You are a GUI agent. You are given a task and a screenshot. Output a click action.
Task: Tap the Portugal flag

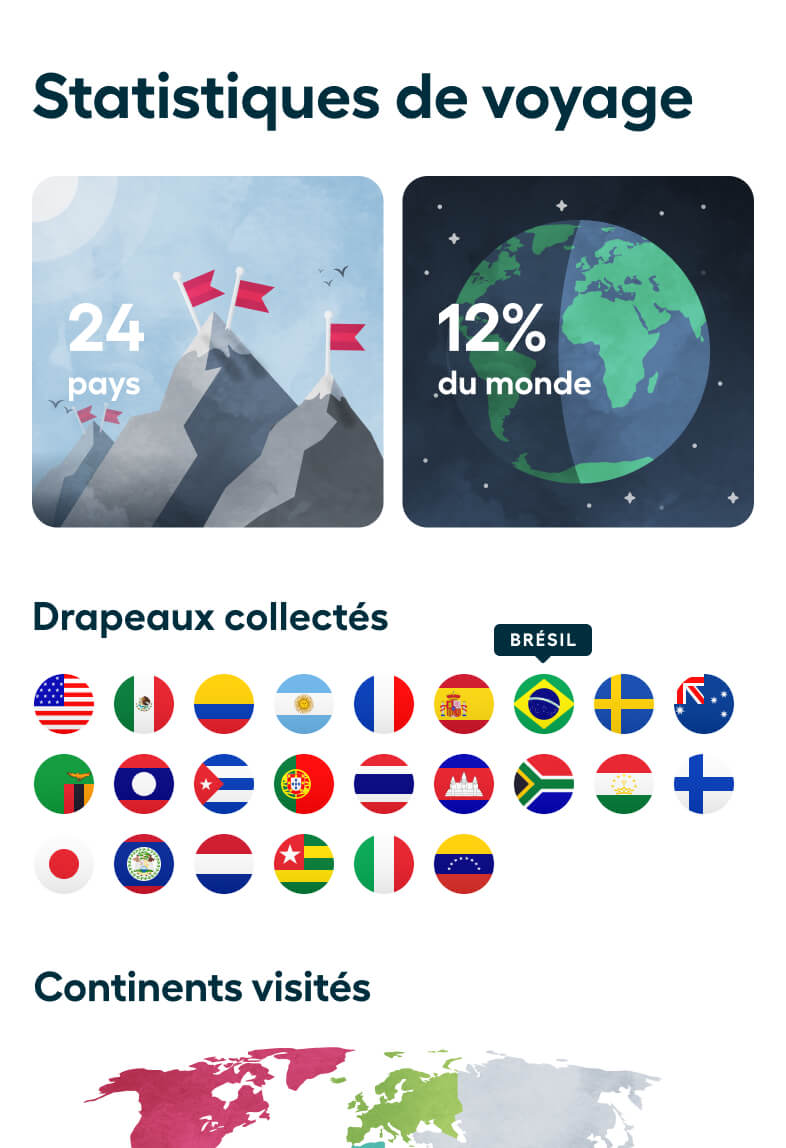[304, 783]
